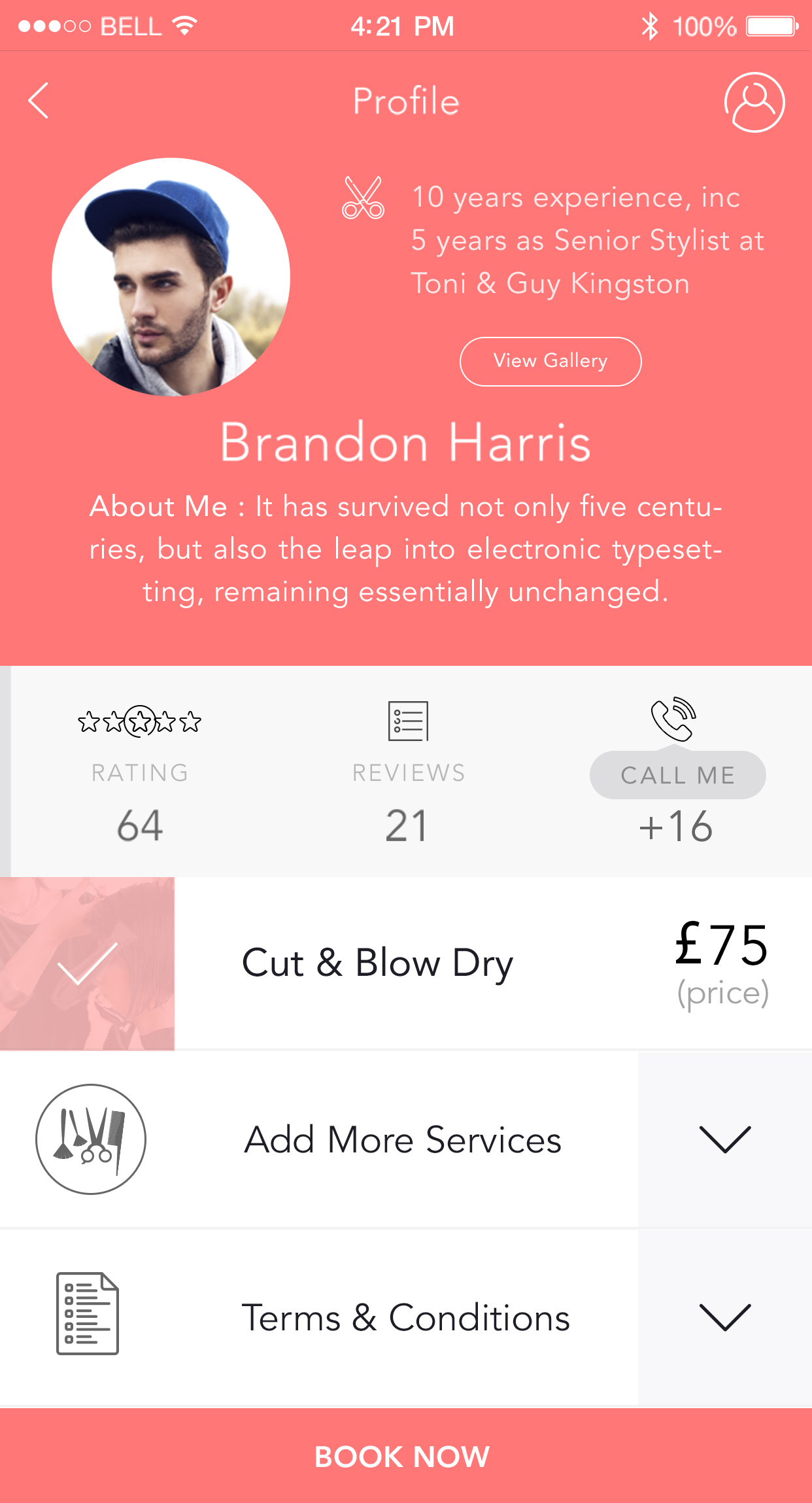Tap the CALL ME button
The height and width of the screenshot is (1503, 812).
point(678,775)
